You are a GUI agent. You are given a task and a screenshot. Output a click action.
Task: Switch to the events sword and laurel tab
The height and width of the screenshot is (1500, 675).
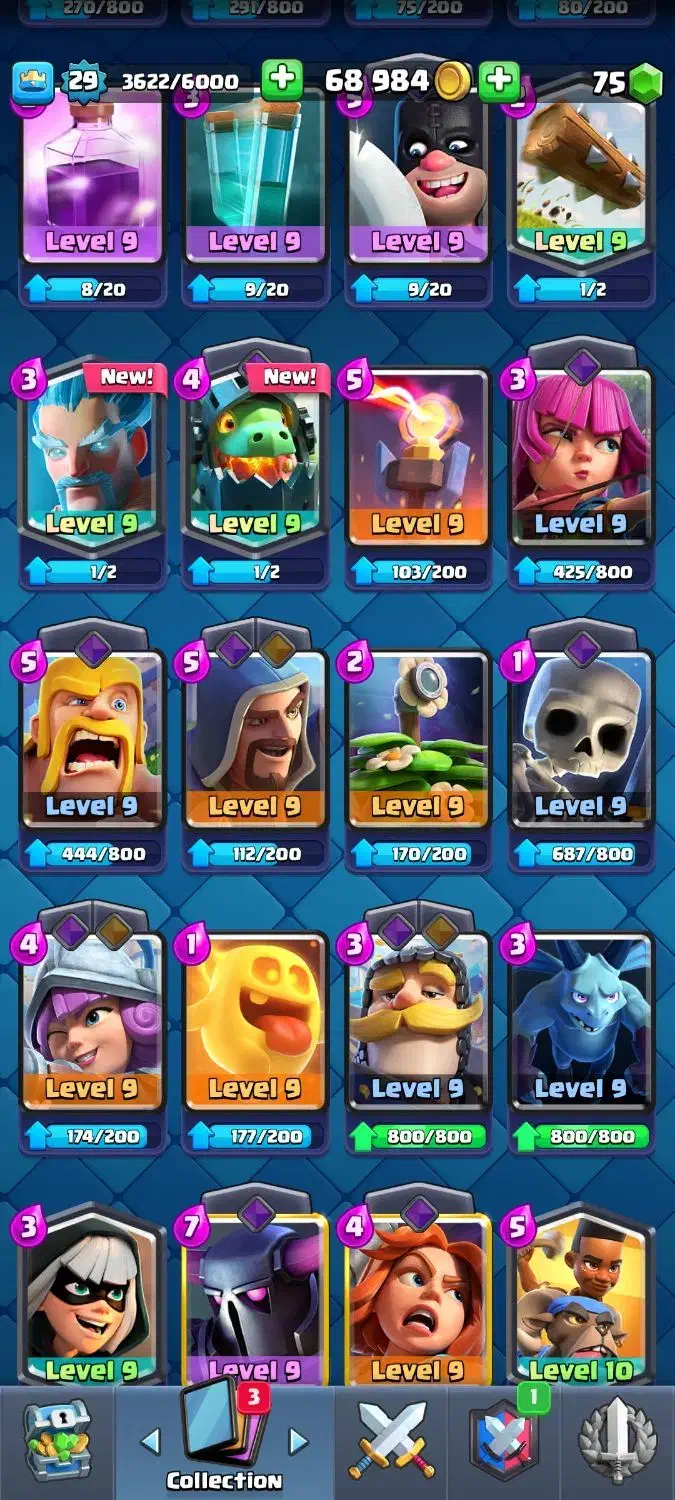point(618,1442)
